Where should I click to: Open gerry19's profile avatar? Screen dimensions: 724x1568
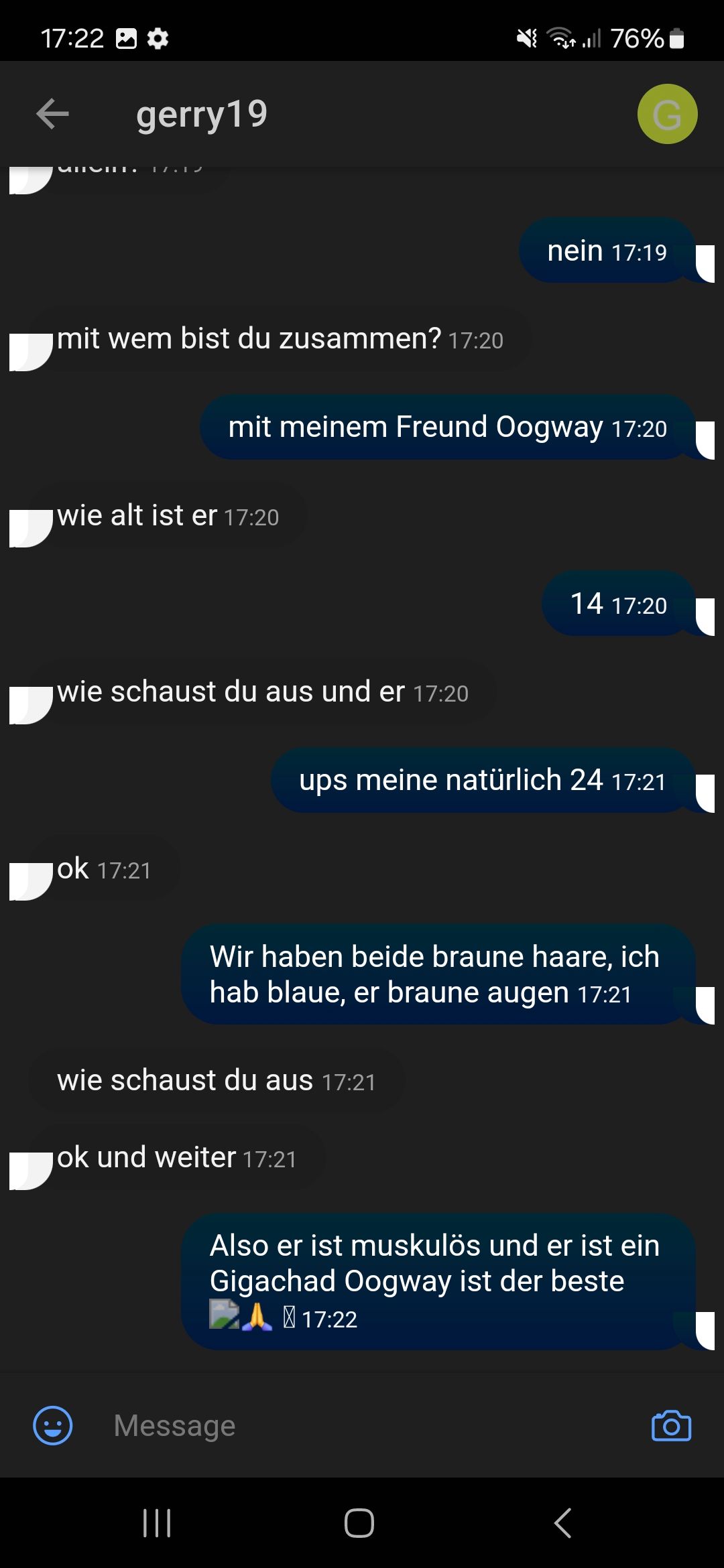coord(666,114)
